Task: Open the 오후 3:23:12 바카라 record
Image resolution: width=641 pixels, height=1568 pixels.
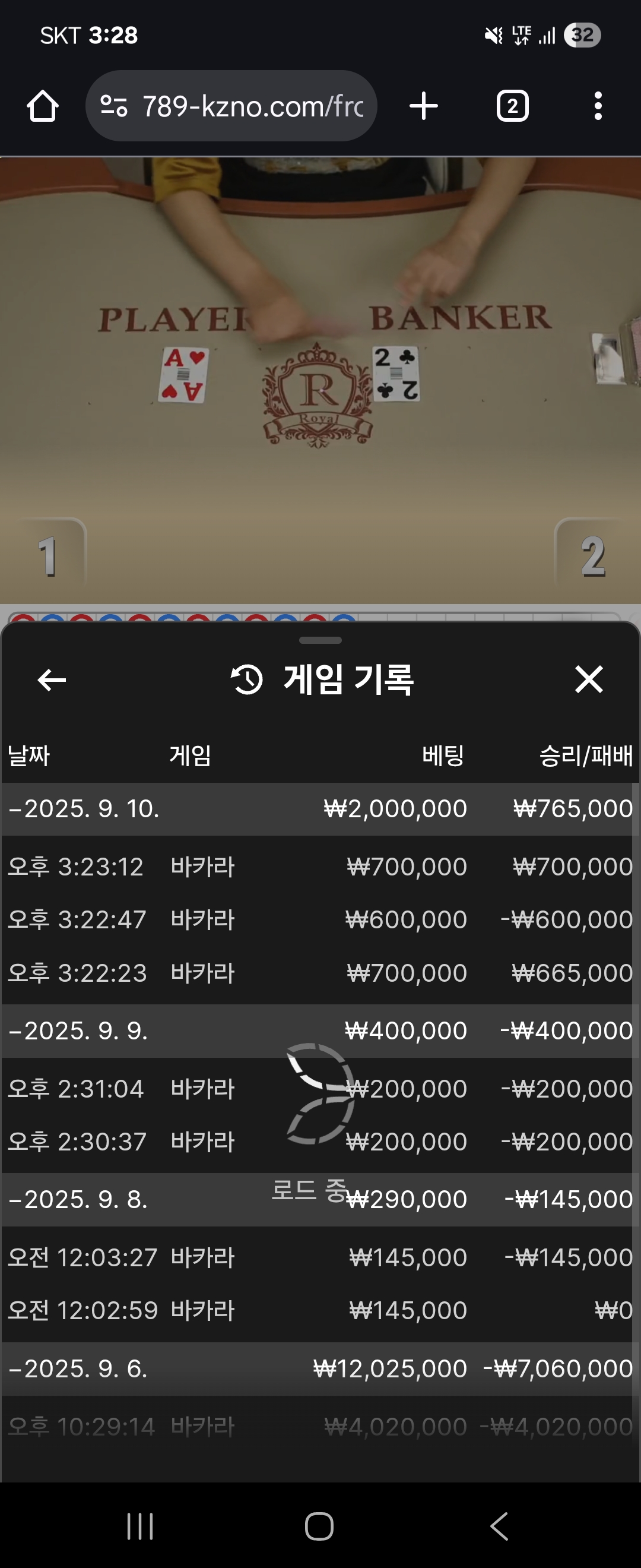Action: pos(320,866)
